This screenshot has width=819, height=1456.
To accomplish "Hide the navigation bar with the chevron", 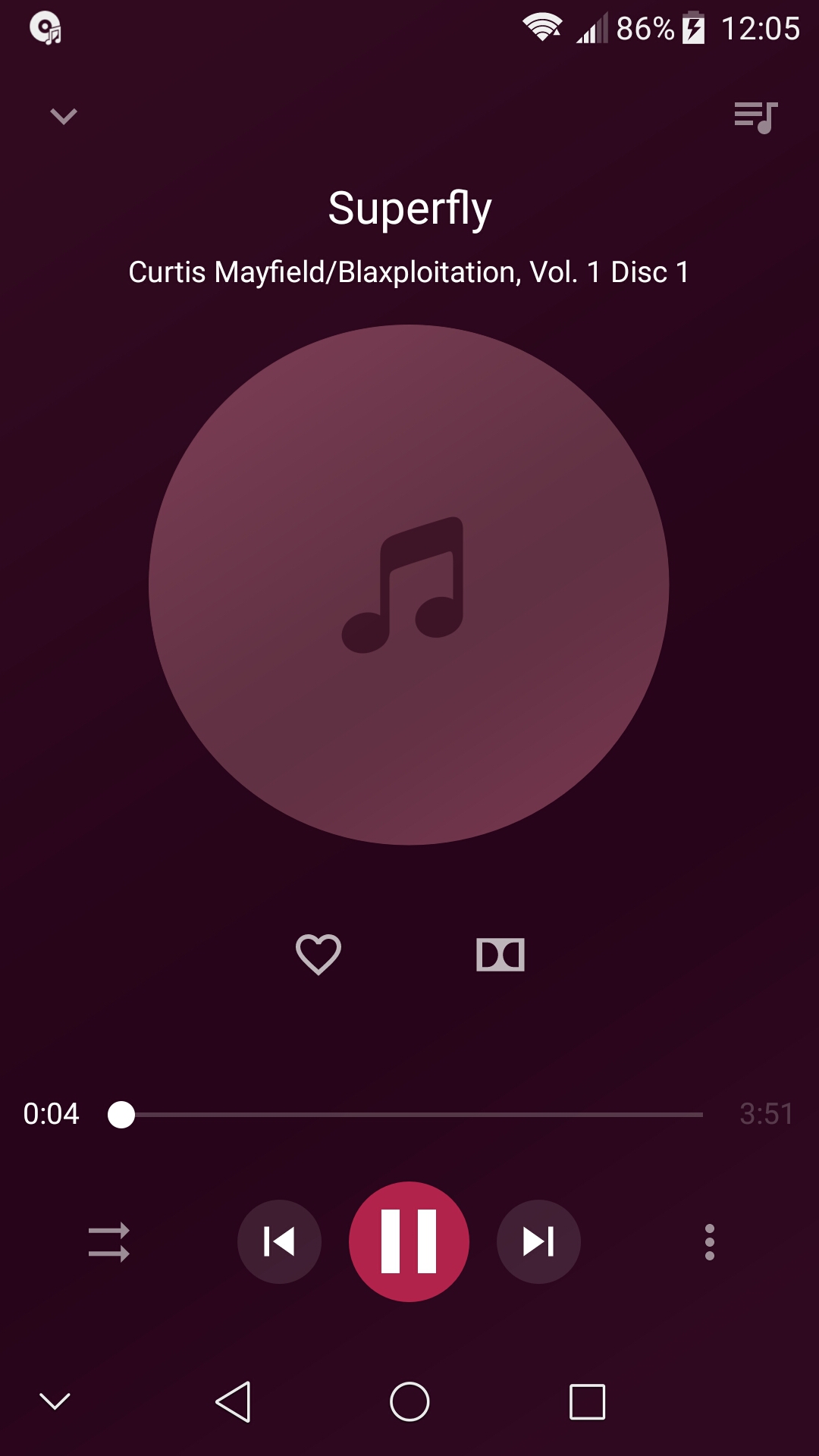I will (x=55, y=1401).
